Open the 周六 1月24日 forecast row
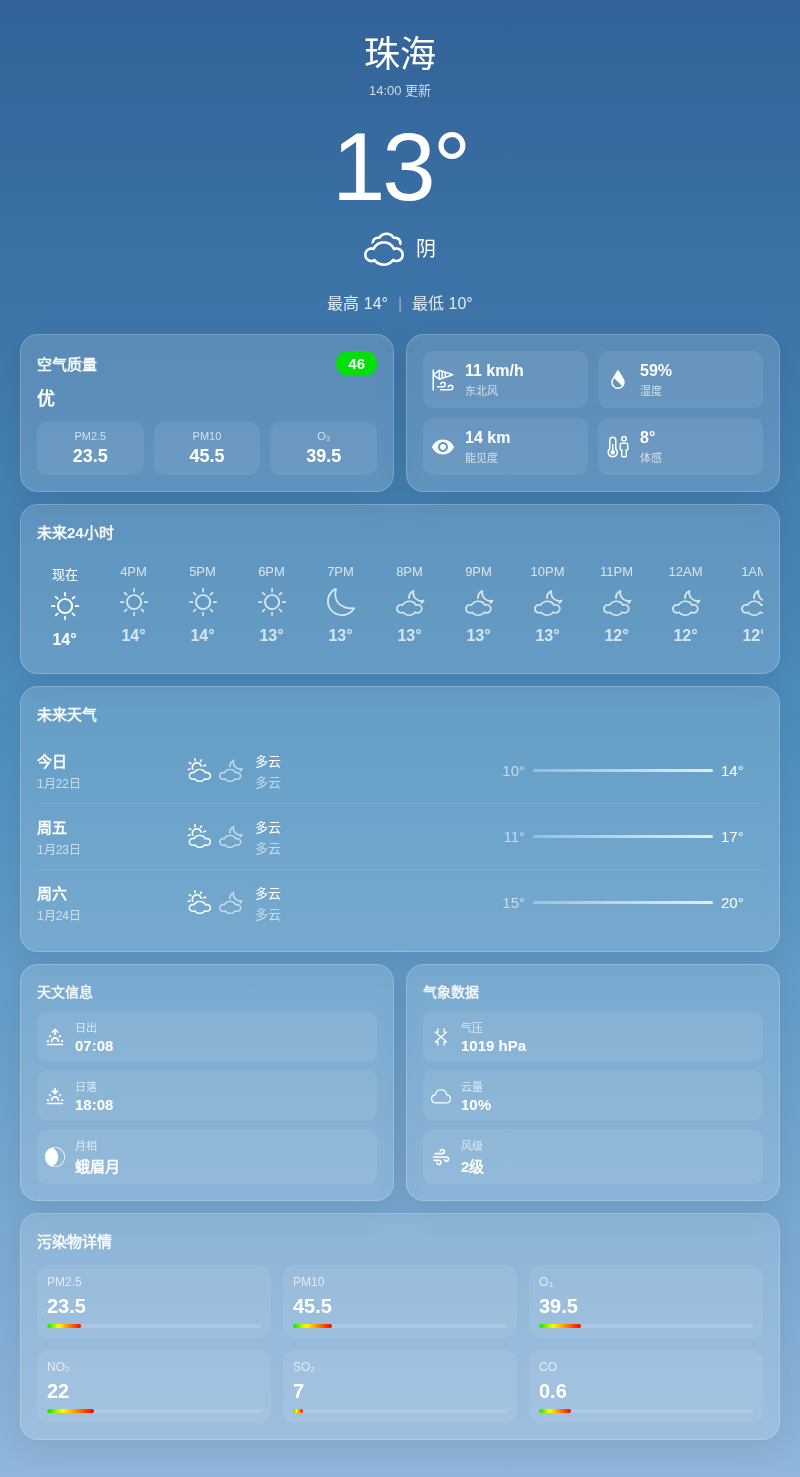This screenshot has width=800, height=1477. coord(399,903)
